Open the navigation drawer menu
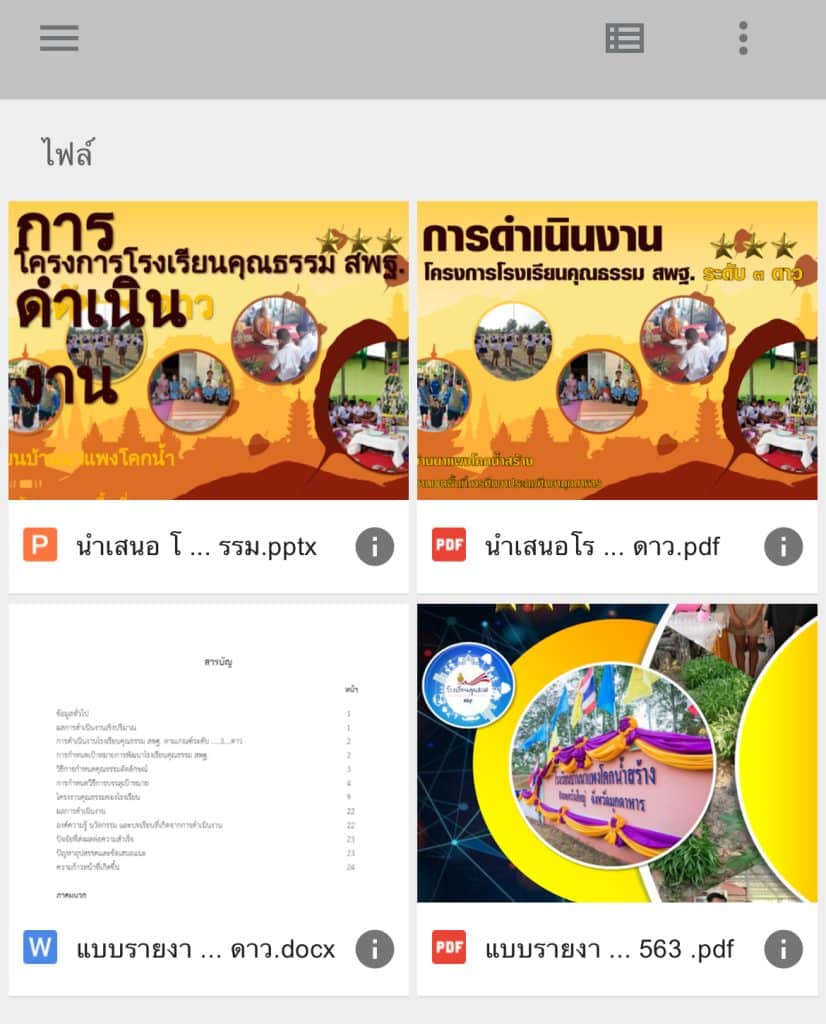The width and height of the screenshot is (826, 1024). [x=59, y=38]
